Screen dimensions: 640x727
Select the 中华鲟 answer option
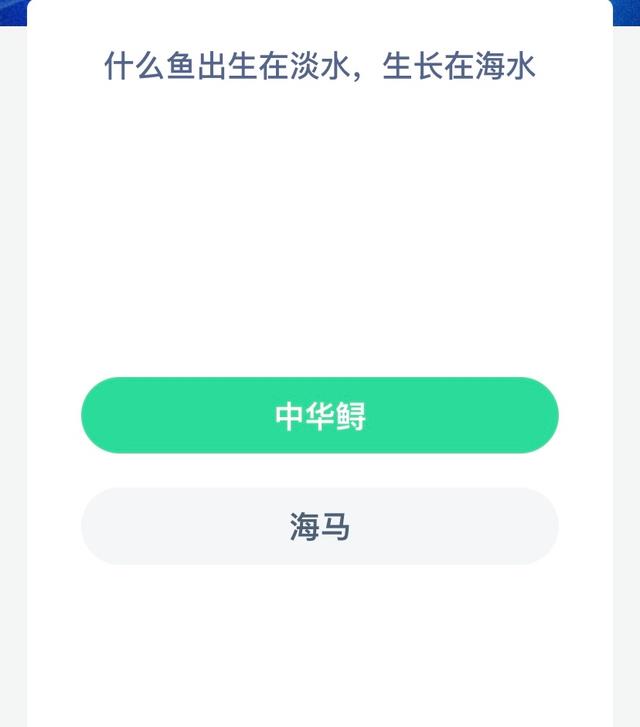pyautogui.click(x=320, y=416)
